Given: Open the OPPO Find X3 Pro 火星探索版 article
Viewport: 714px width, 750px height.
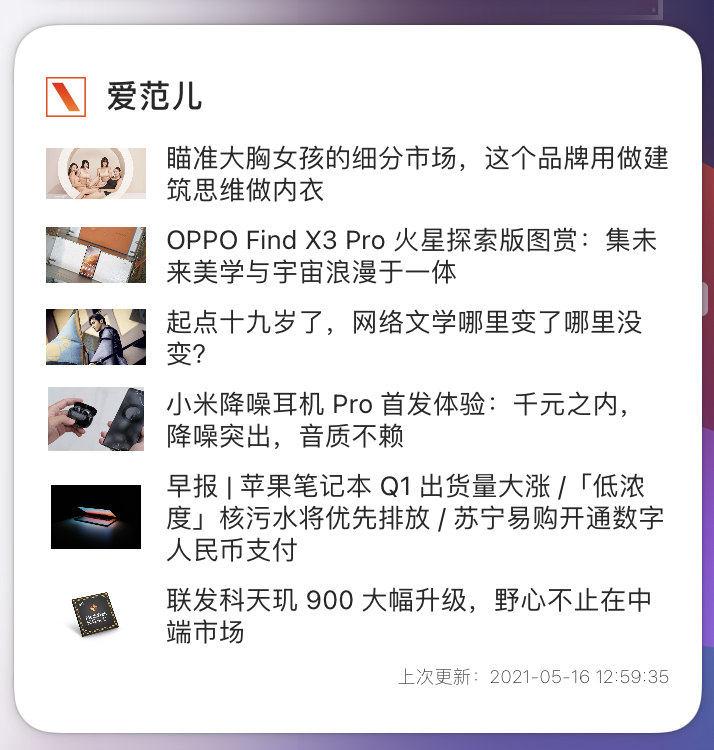Looking at the screenshot, I should click(x=410, y=255).
